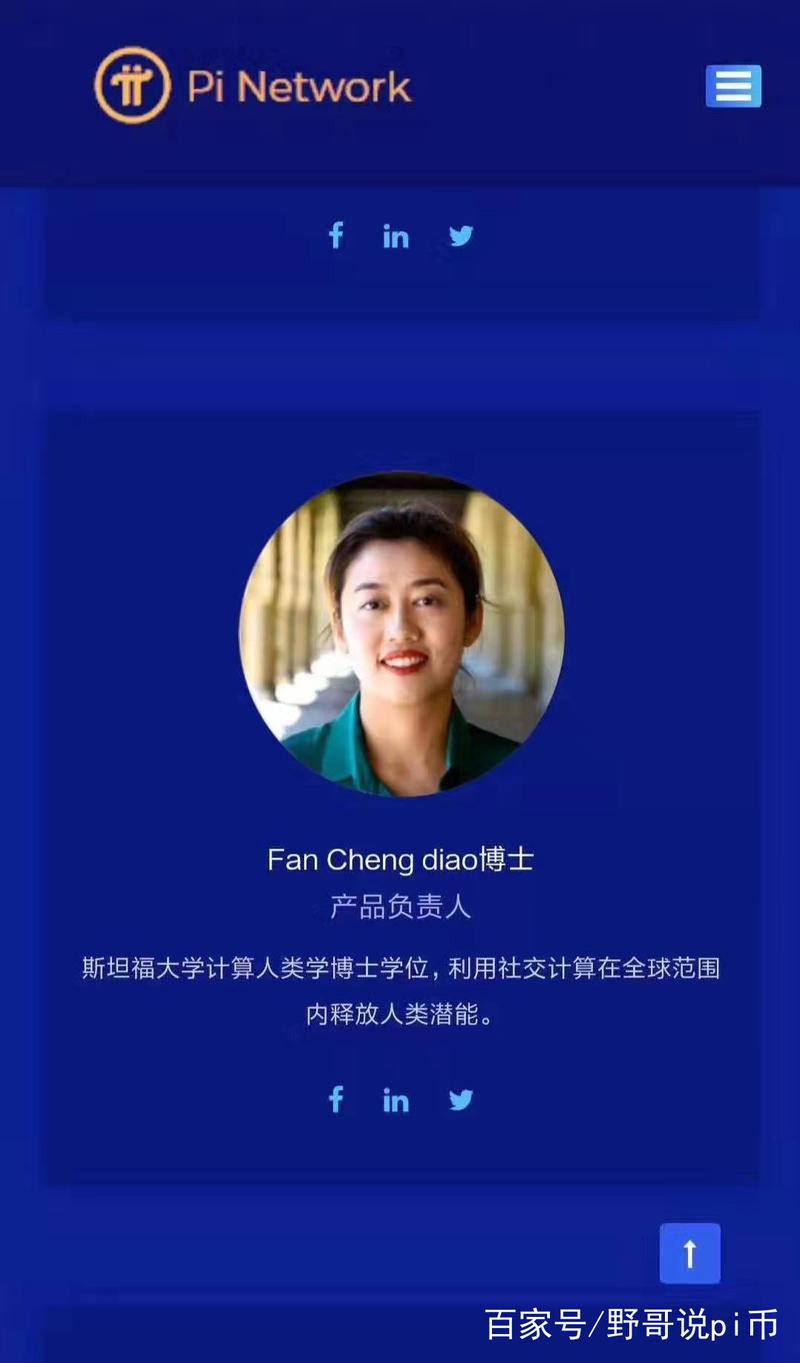This screenshot has width=800, height=1363.
Task: Tap the back-to-top arrow button
Action: [x=689, y=1253]
